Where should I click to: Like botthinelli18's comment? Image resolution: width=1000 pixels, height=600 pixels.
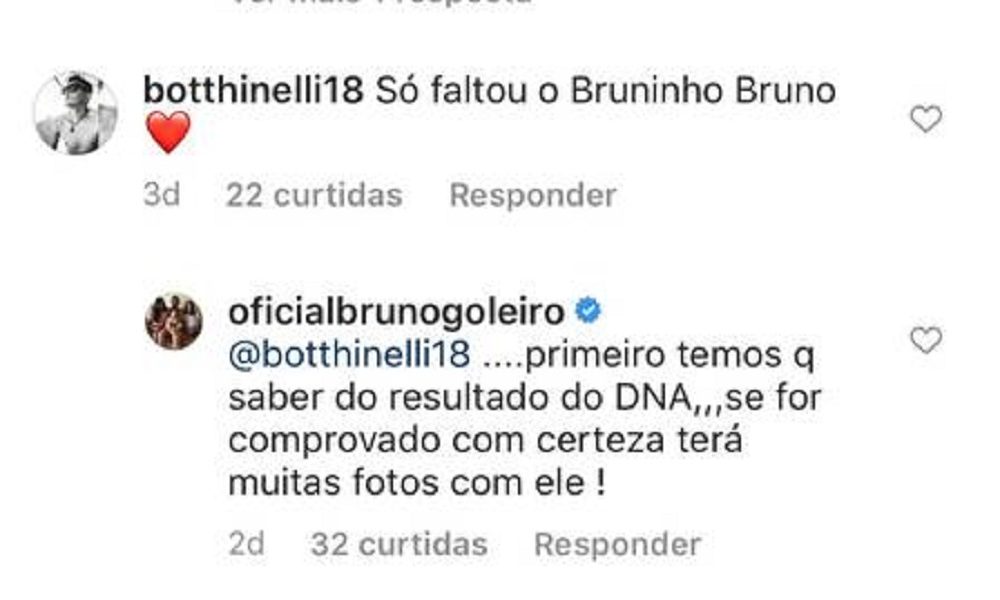point(926,120)
